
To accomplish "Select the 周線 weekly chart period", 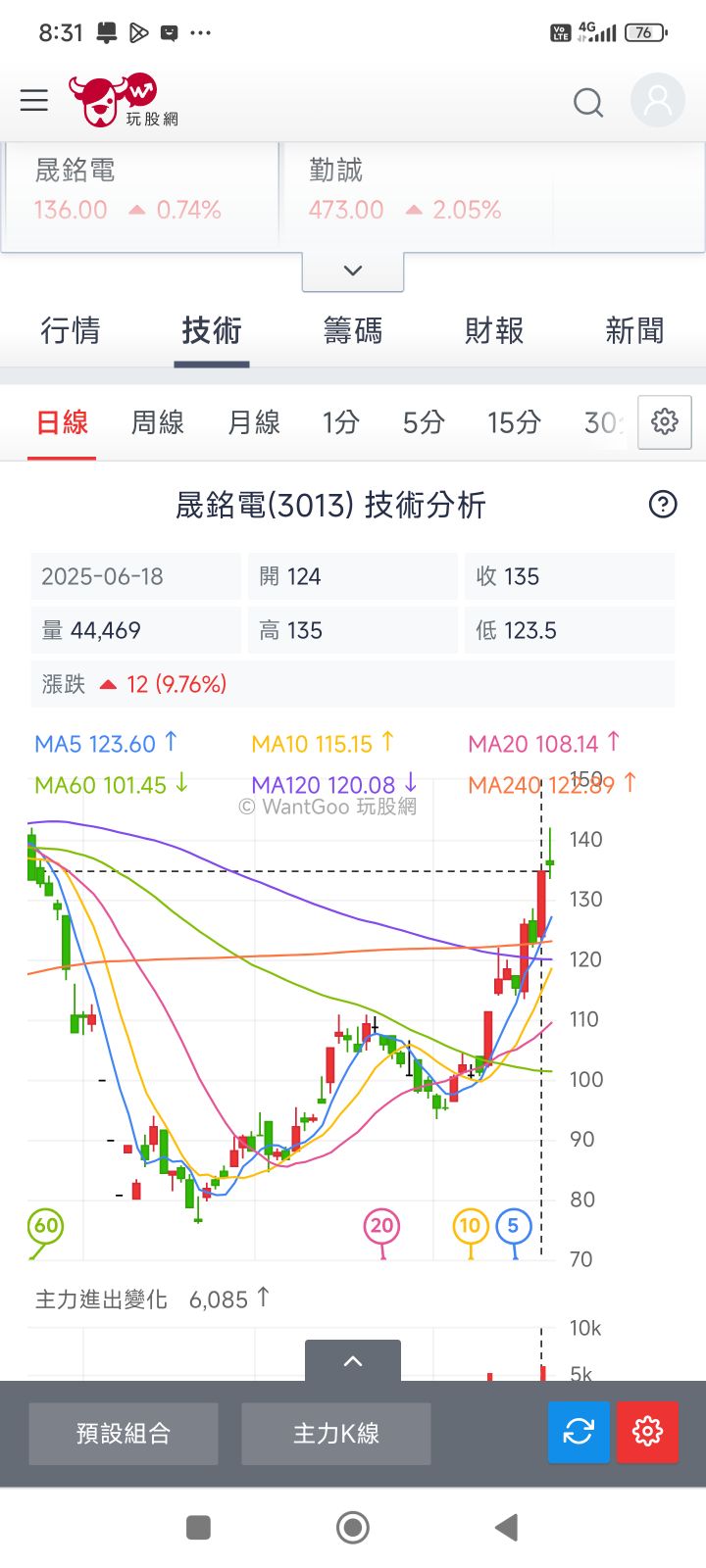I will [158, 422].
